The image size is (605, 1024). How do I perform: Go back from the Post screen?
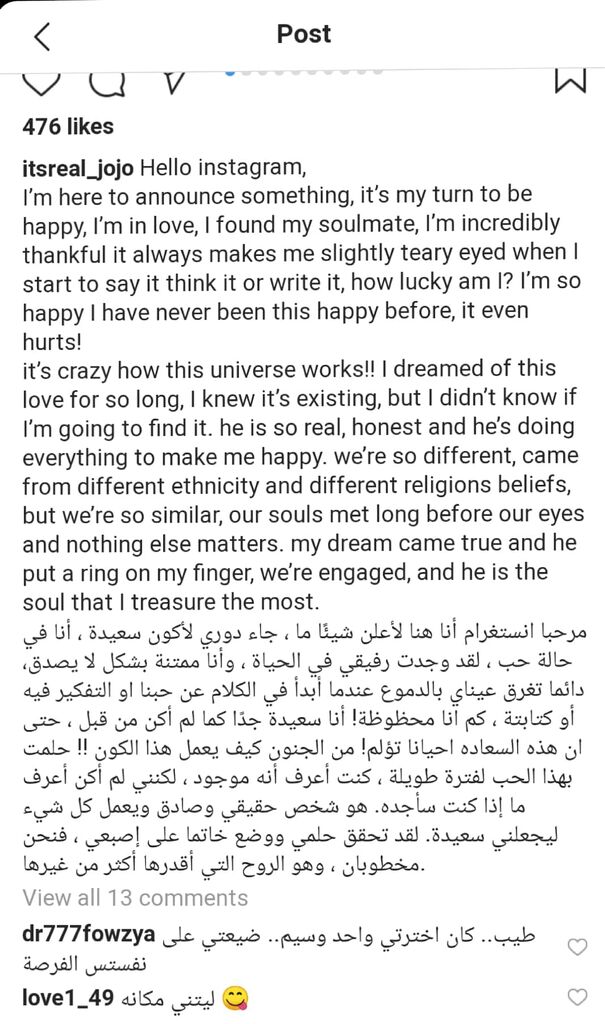point(42,37)
